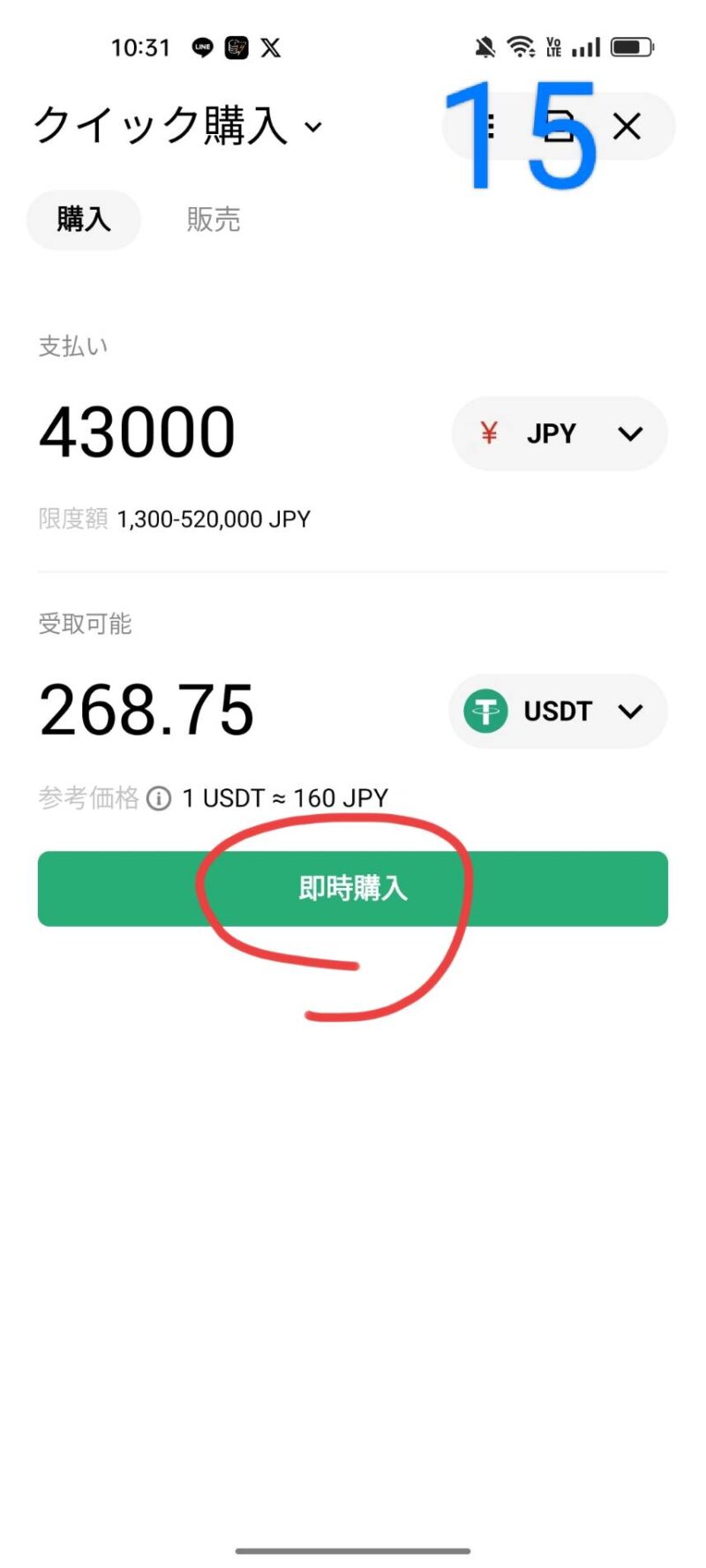
Task: Expand the クイック購入 title dropdown
Action: 312,127
